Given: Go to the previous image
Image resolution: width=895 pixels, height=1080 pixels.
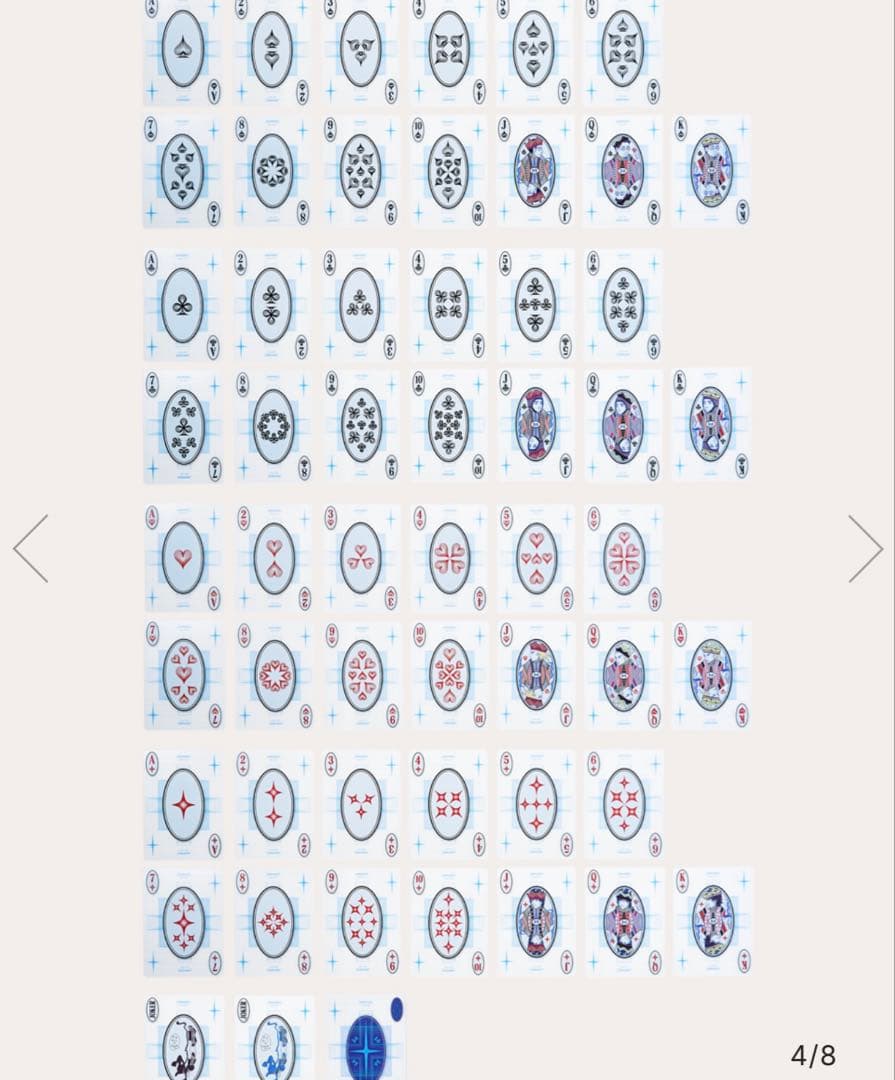Looking at the screenshot, I should [30, 548].
